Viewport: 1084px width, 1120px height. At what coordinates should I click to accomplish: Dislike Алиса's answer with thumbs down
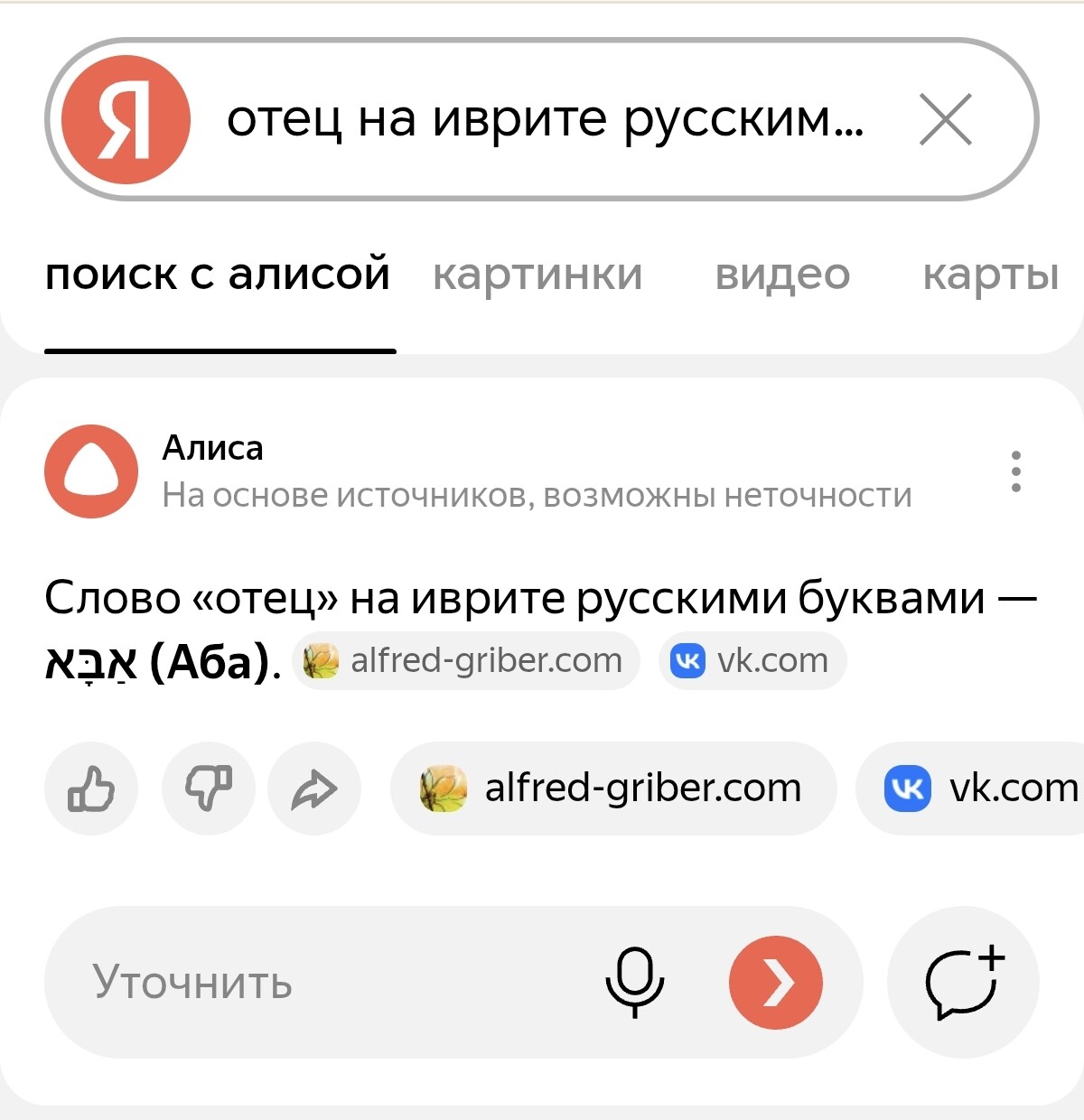(209, 789)
